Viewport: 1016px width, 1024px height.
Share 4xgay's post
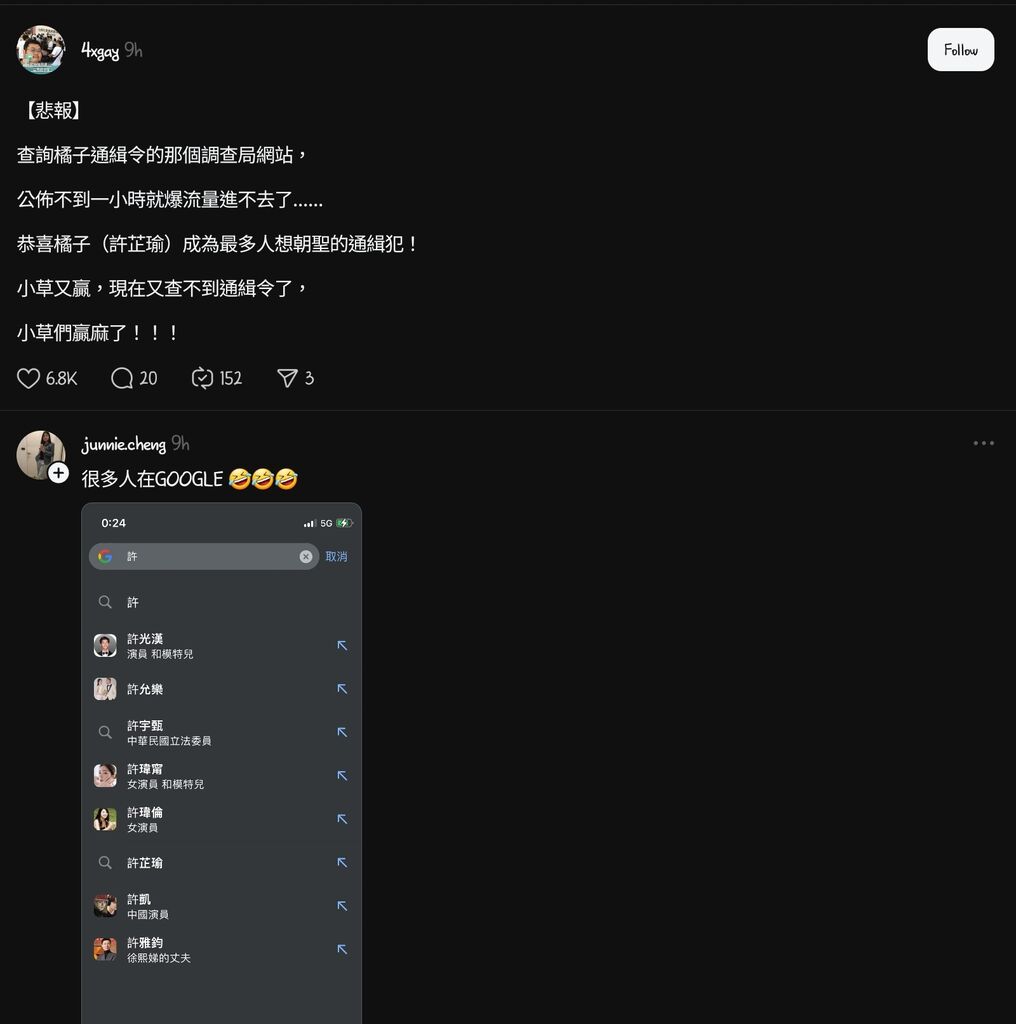click(287, 378)
